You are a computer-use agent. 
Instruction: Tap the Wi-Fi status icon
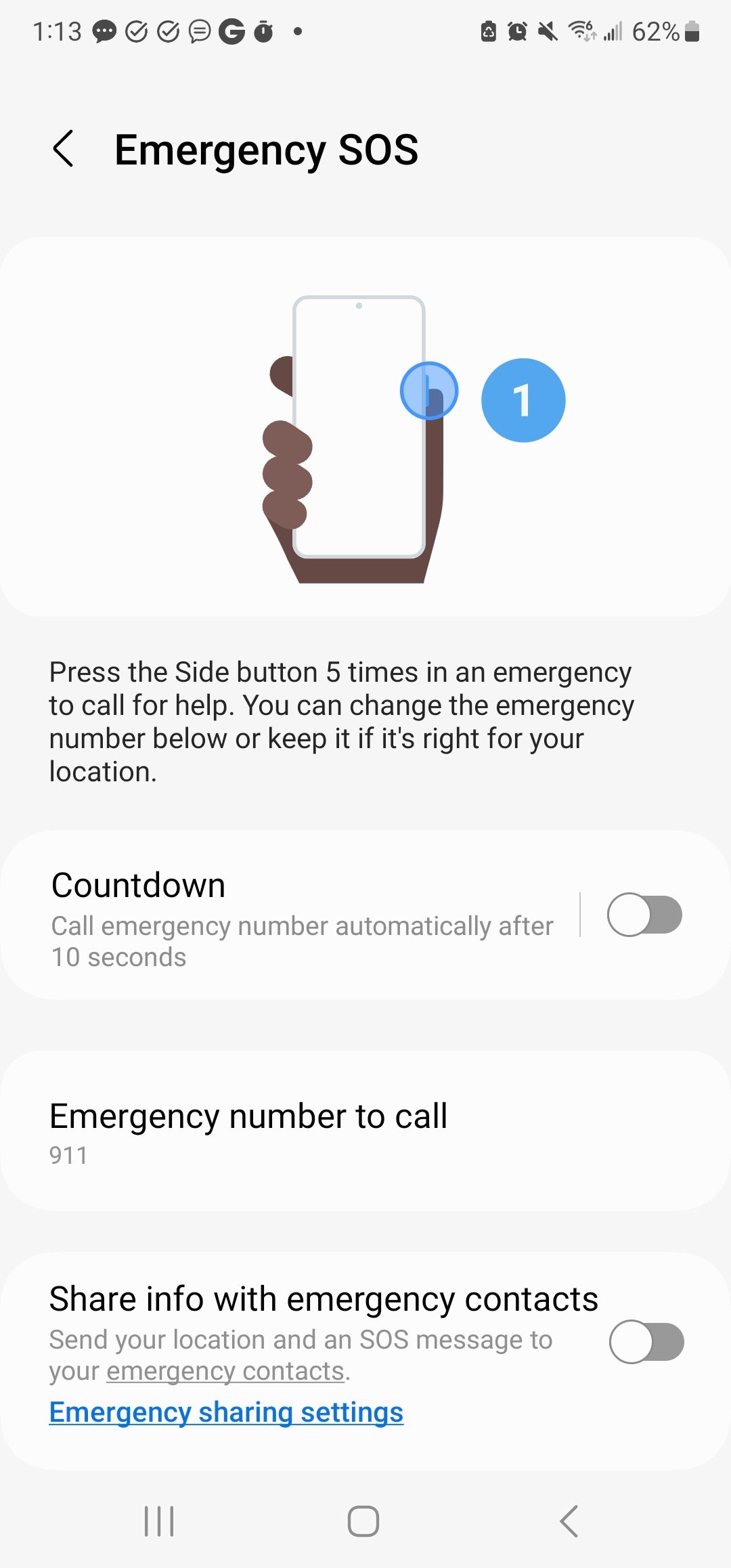coord(581,31)
